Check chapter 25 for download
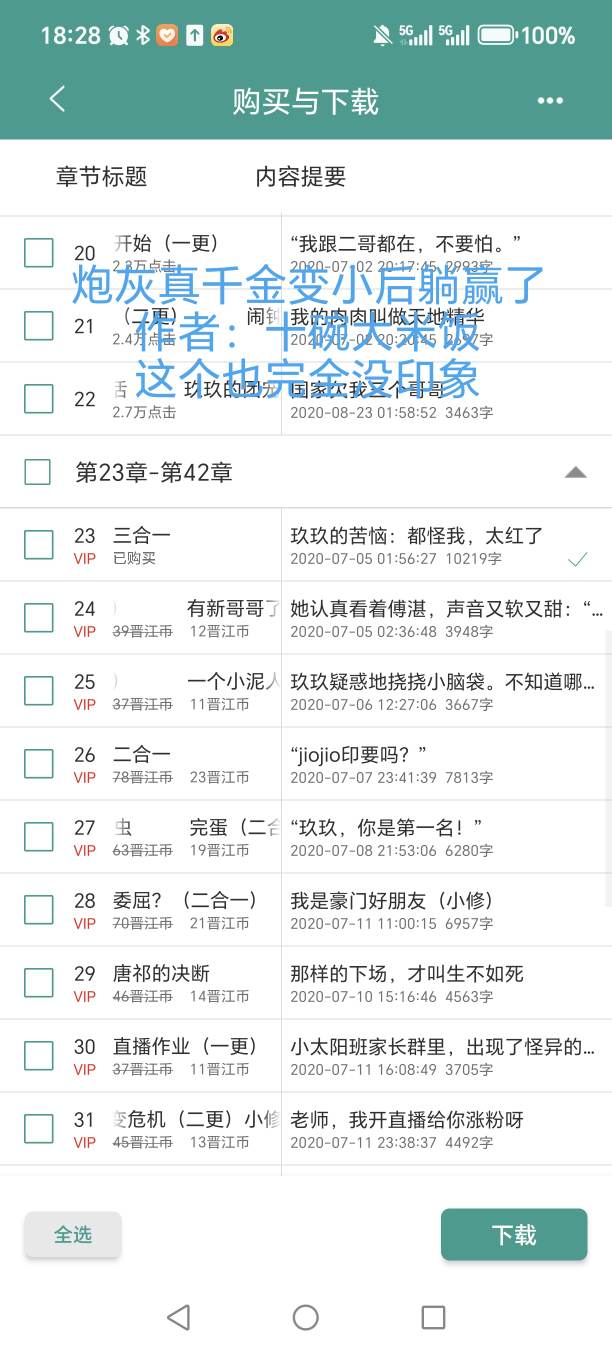The height and width of the screenshot is (1350, 612). 38,691
